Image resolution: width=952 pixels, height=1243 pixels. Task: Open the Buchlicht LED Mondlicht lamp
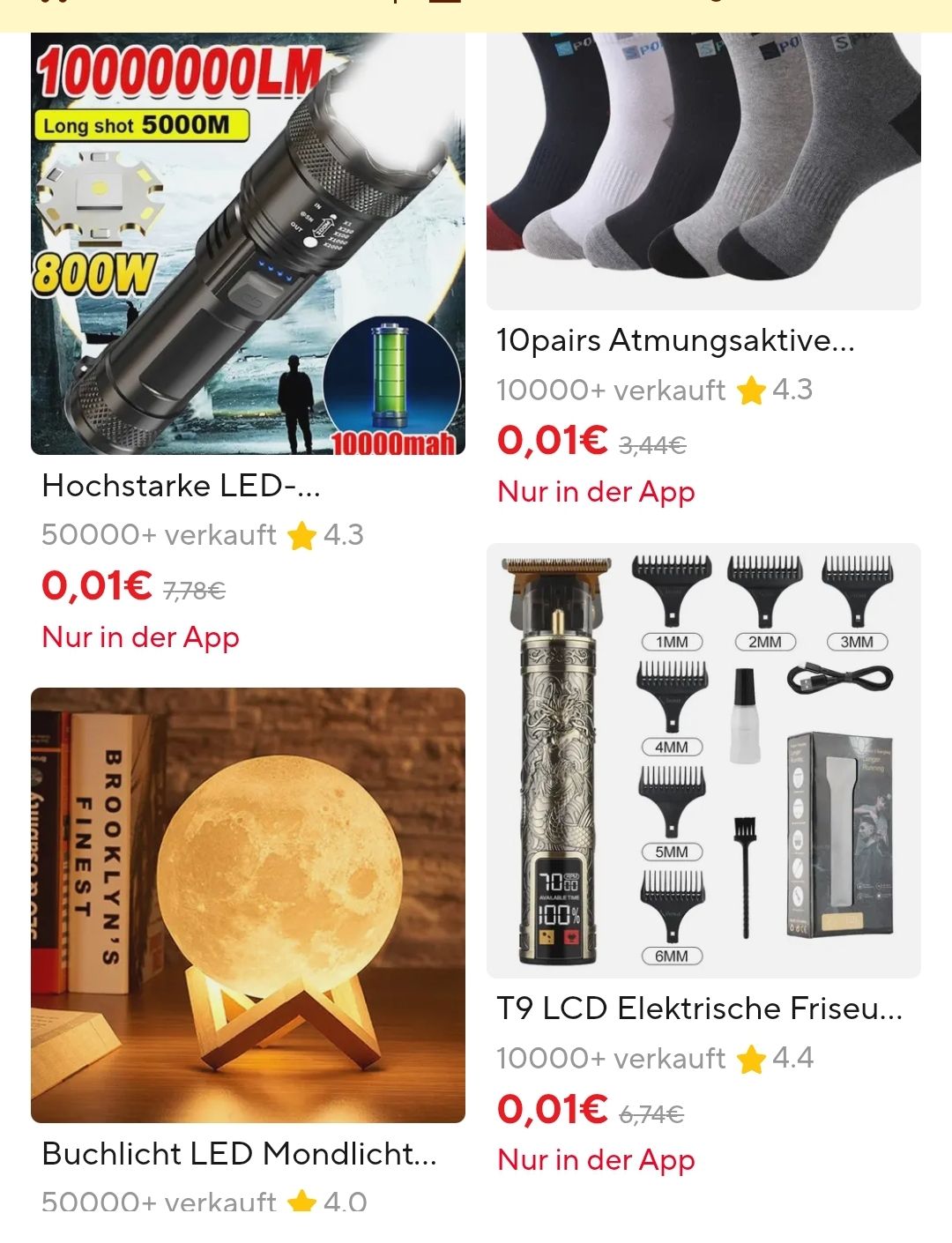248,904
